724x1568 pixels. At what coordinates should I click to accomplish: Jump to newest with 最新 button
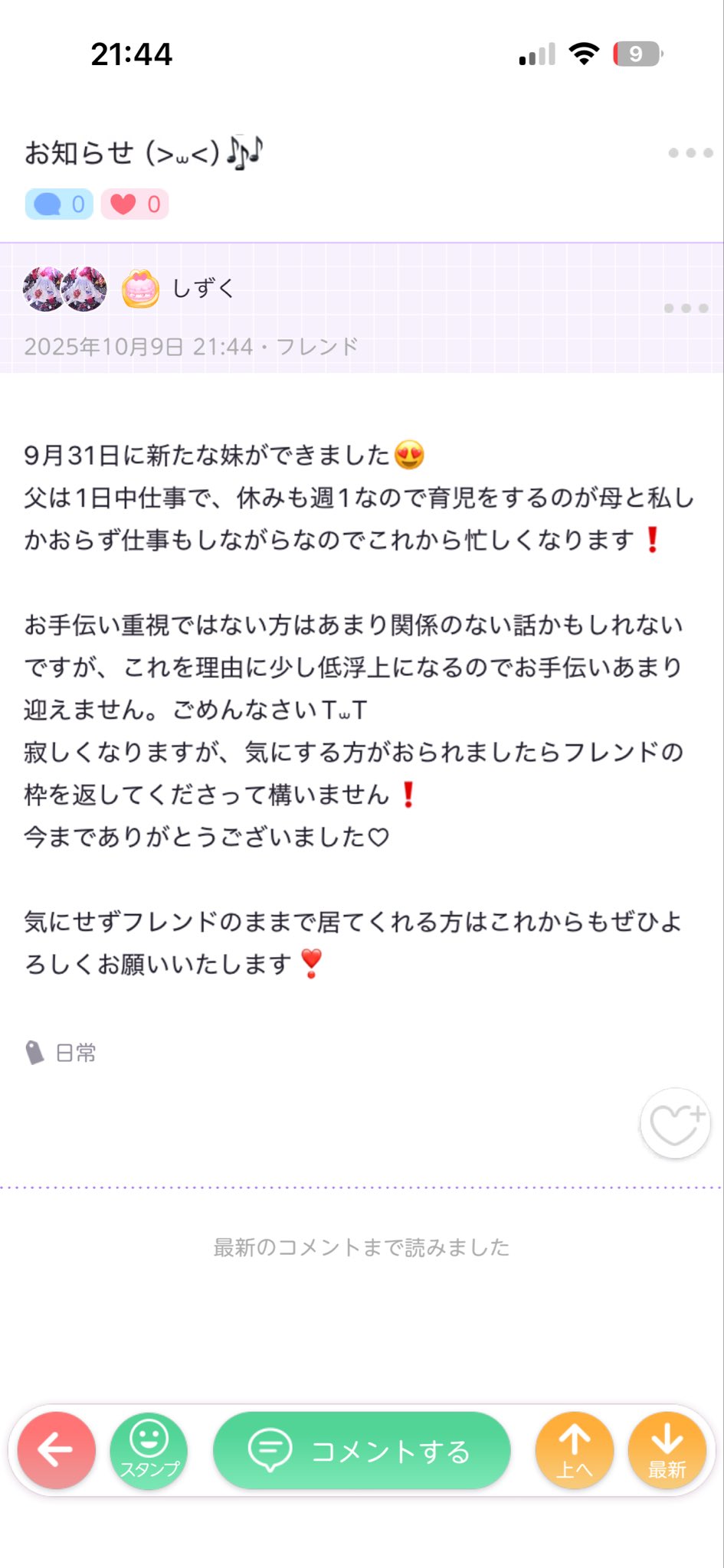667,1449
